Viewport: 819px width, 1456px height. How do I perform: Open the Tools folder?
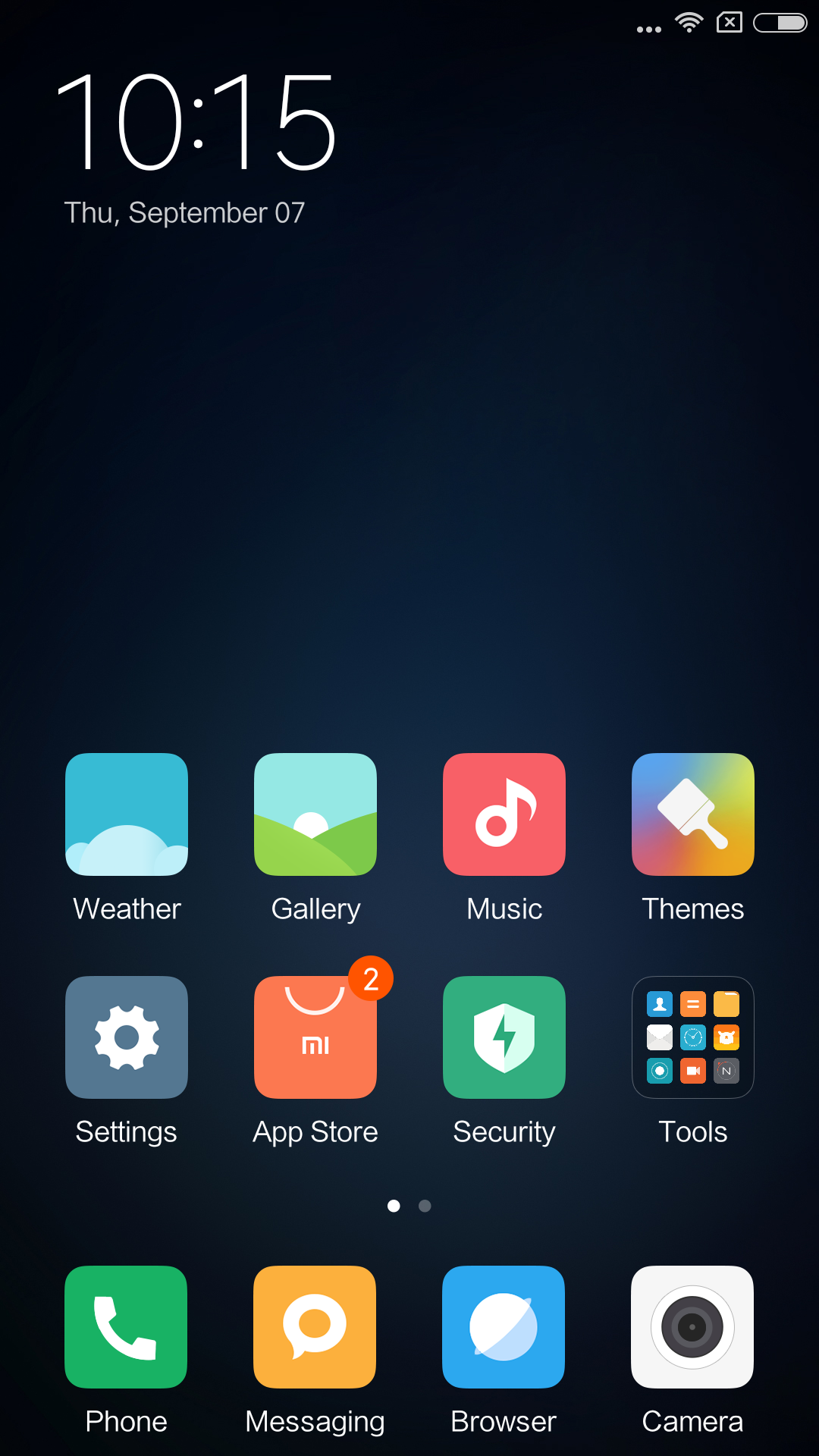pyautogui.click(x=693, y=1037)
